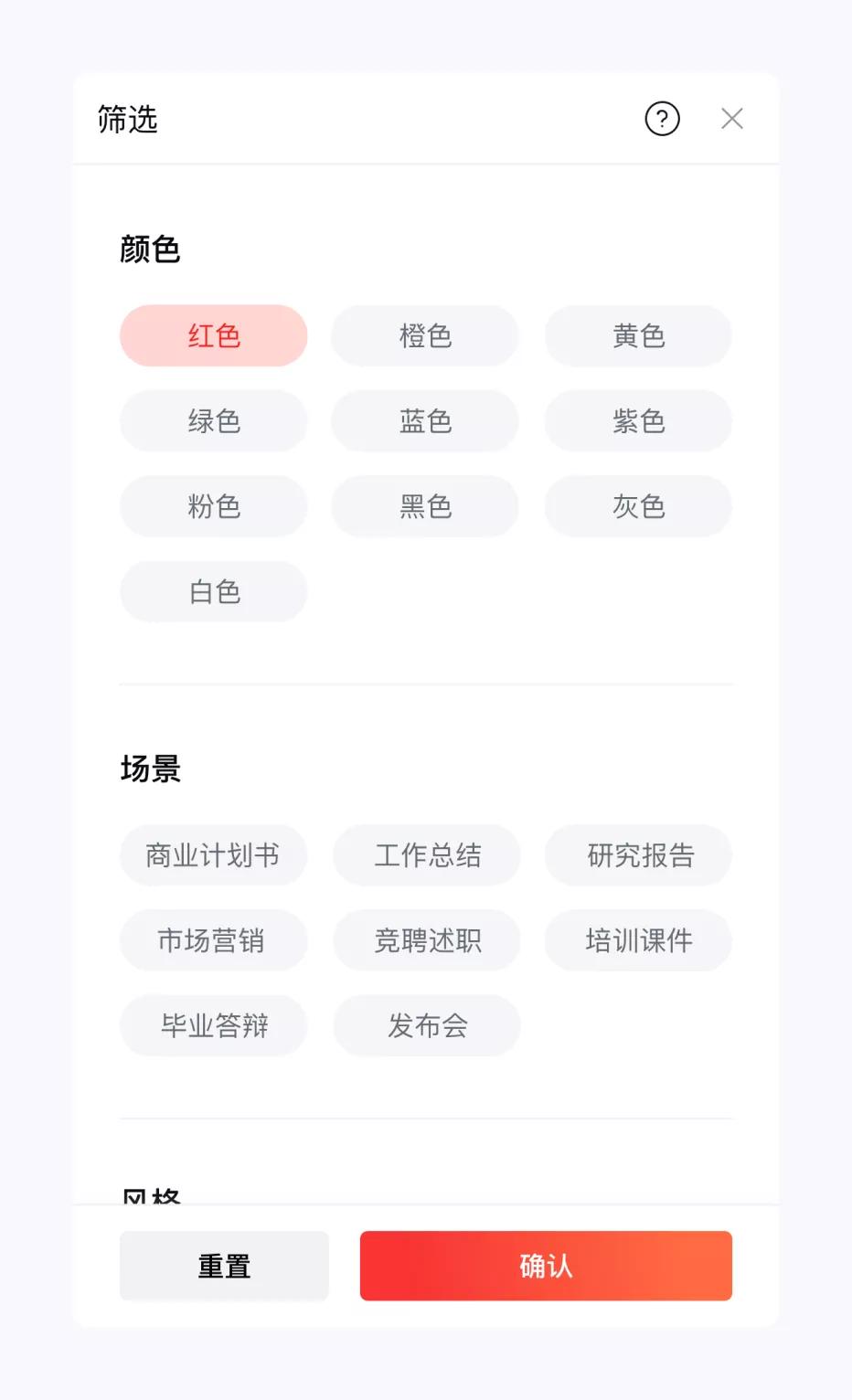Select the 橙色 color filter
Screen dimensions: 852x1400
point(425,336)
